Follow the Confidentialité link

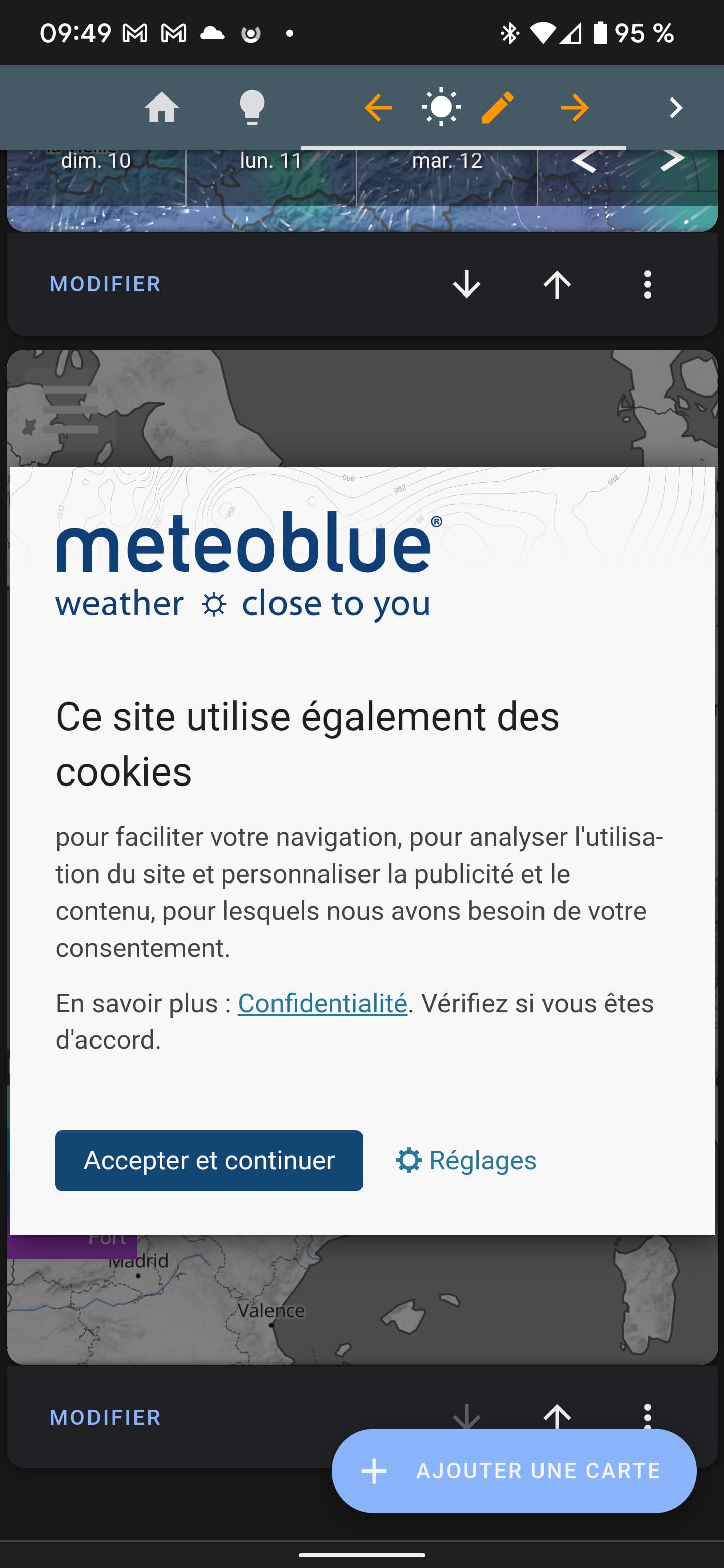[322, 1003]
